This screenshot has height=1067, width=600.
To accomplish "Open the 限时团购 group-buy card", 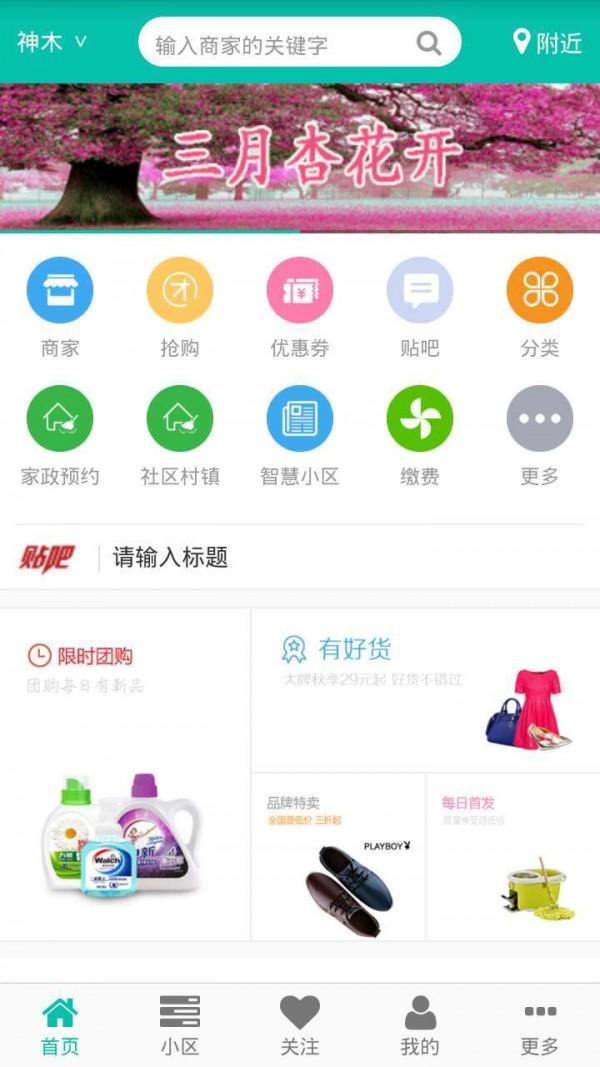I will (125, 773).
